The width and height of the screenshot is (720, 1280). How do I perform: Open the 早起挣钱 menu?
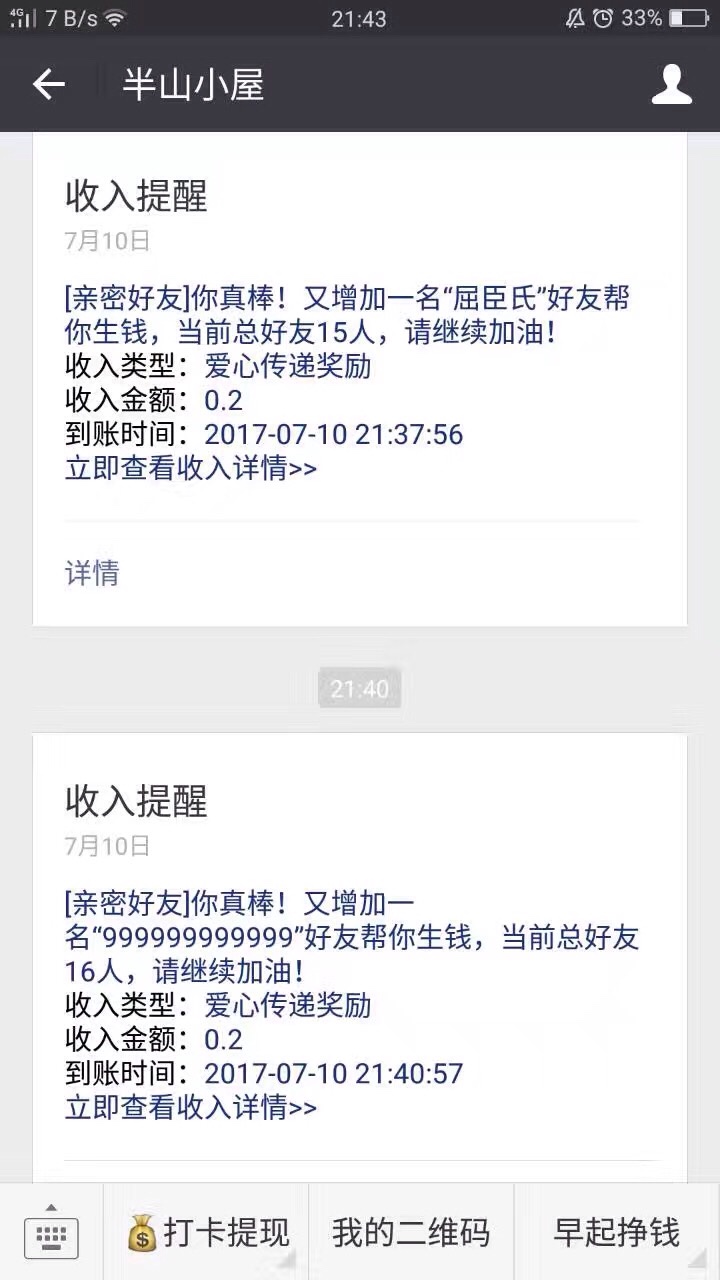(616, 1233)
